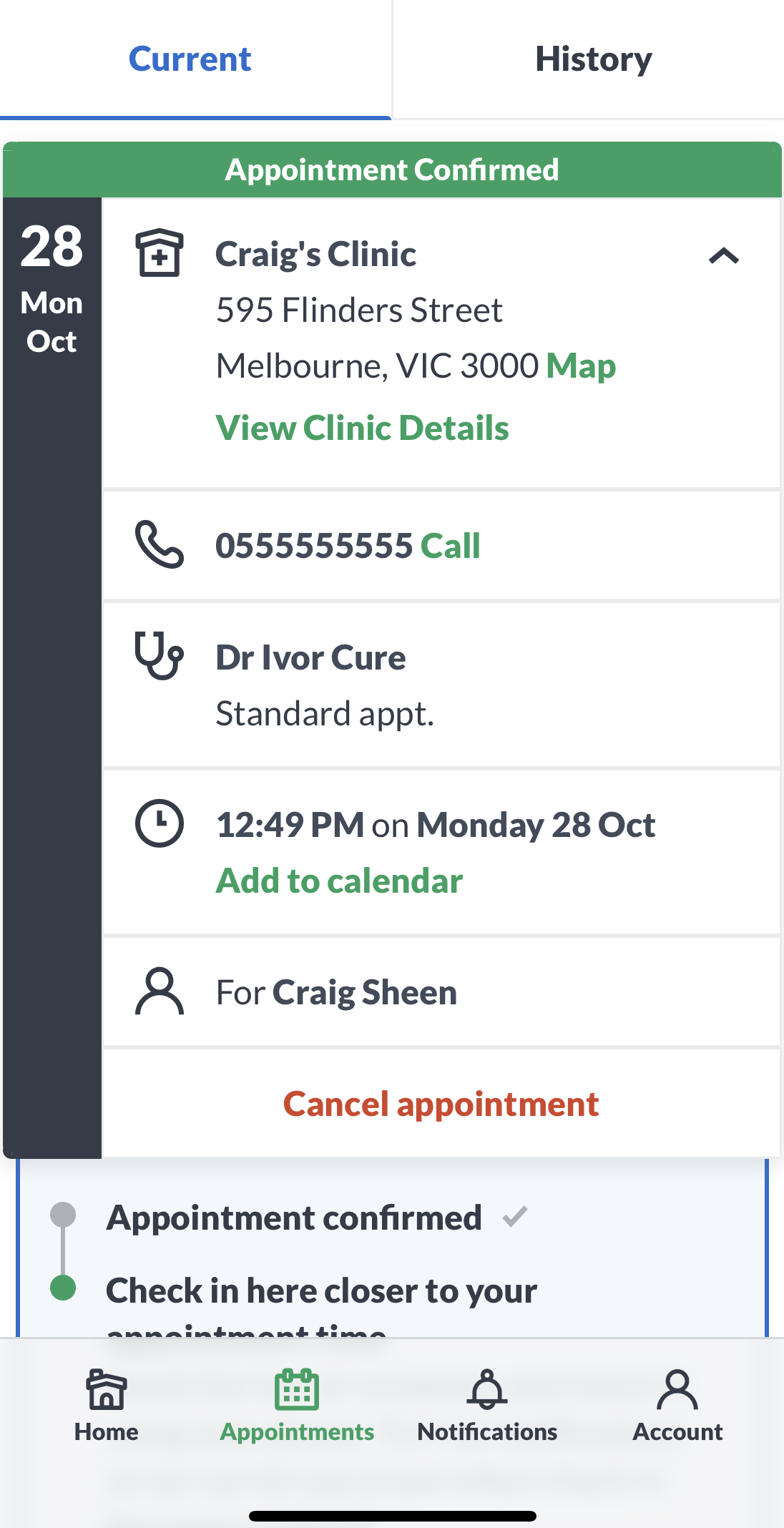Open the Notifications tab
This screenshot has height=1528, width=784.
coord(487,1406)
